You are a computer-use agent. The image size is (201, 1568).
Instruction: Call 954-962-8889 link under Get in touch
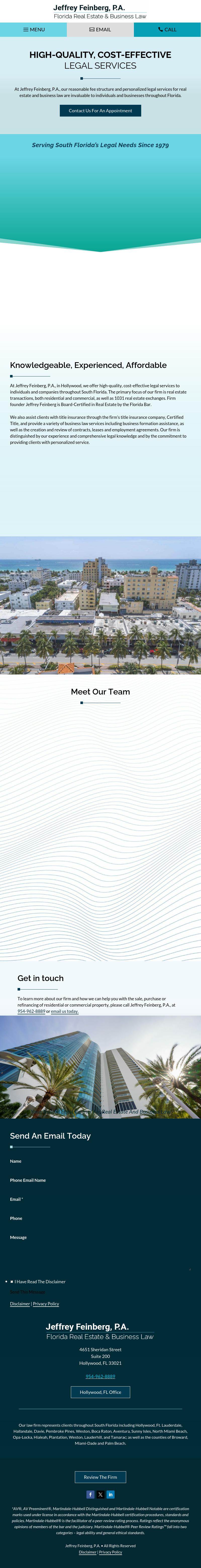coord(31,1011)
